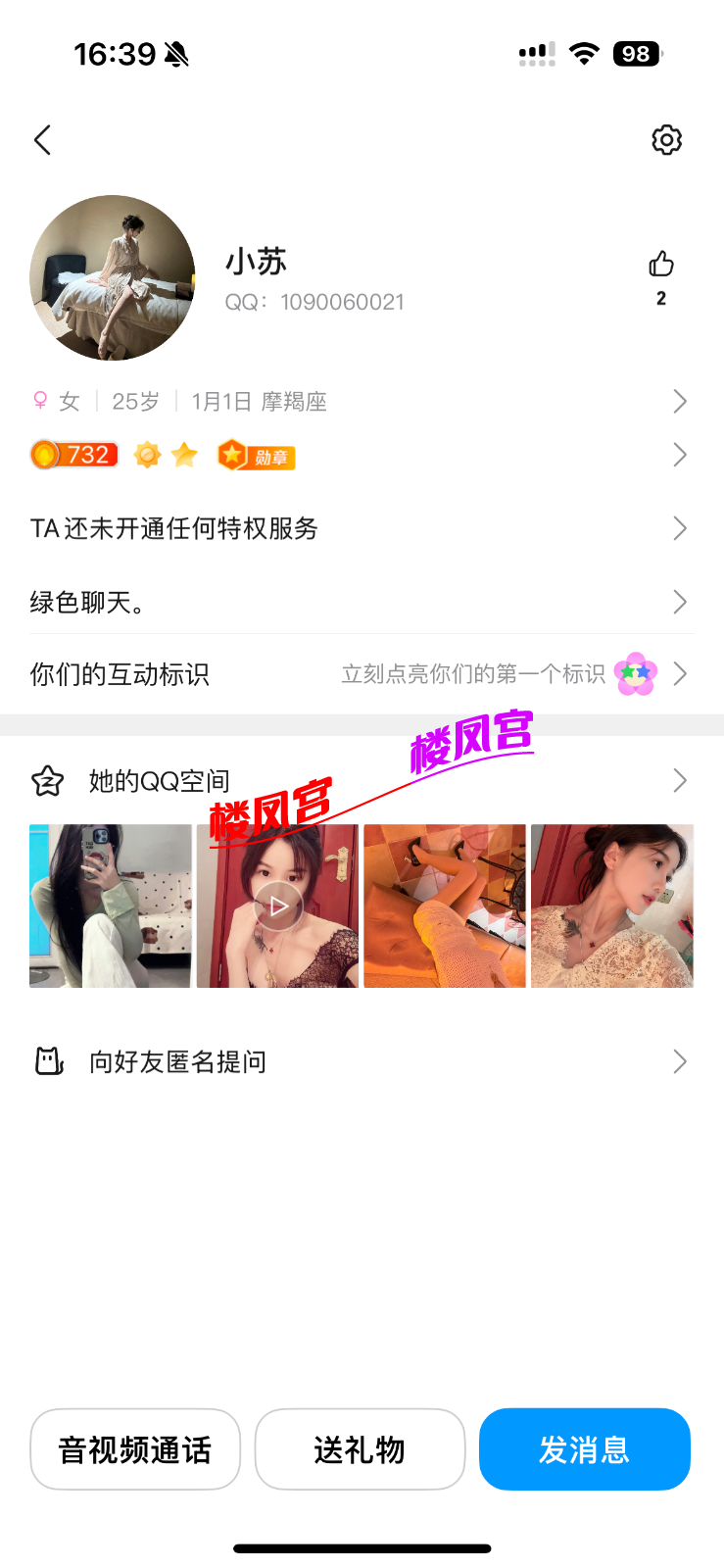Open the TA还未开通任何特权服务 row

coord(361,528)
